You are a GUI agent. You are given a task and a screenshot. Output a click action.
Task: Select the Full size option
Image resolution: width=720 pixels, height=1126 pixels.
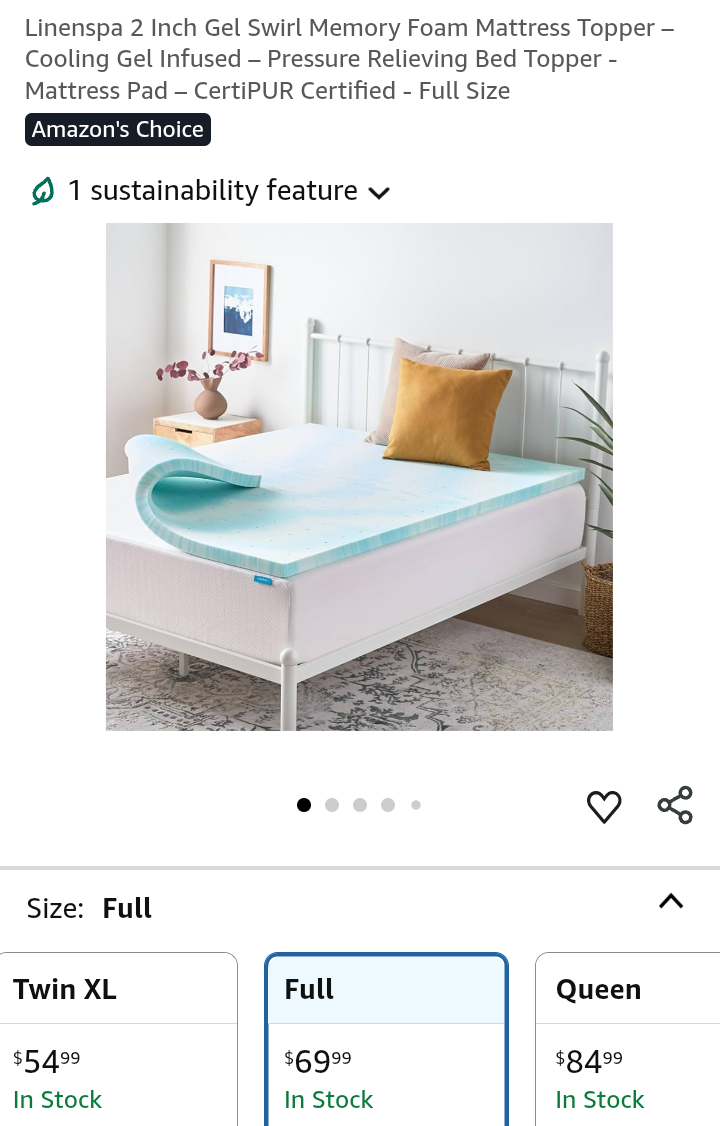(x=386, y=1040)
